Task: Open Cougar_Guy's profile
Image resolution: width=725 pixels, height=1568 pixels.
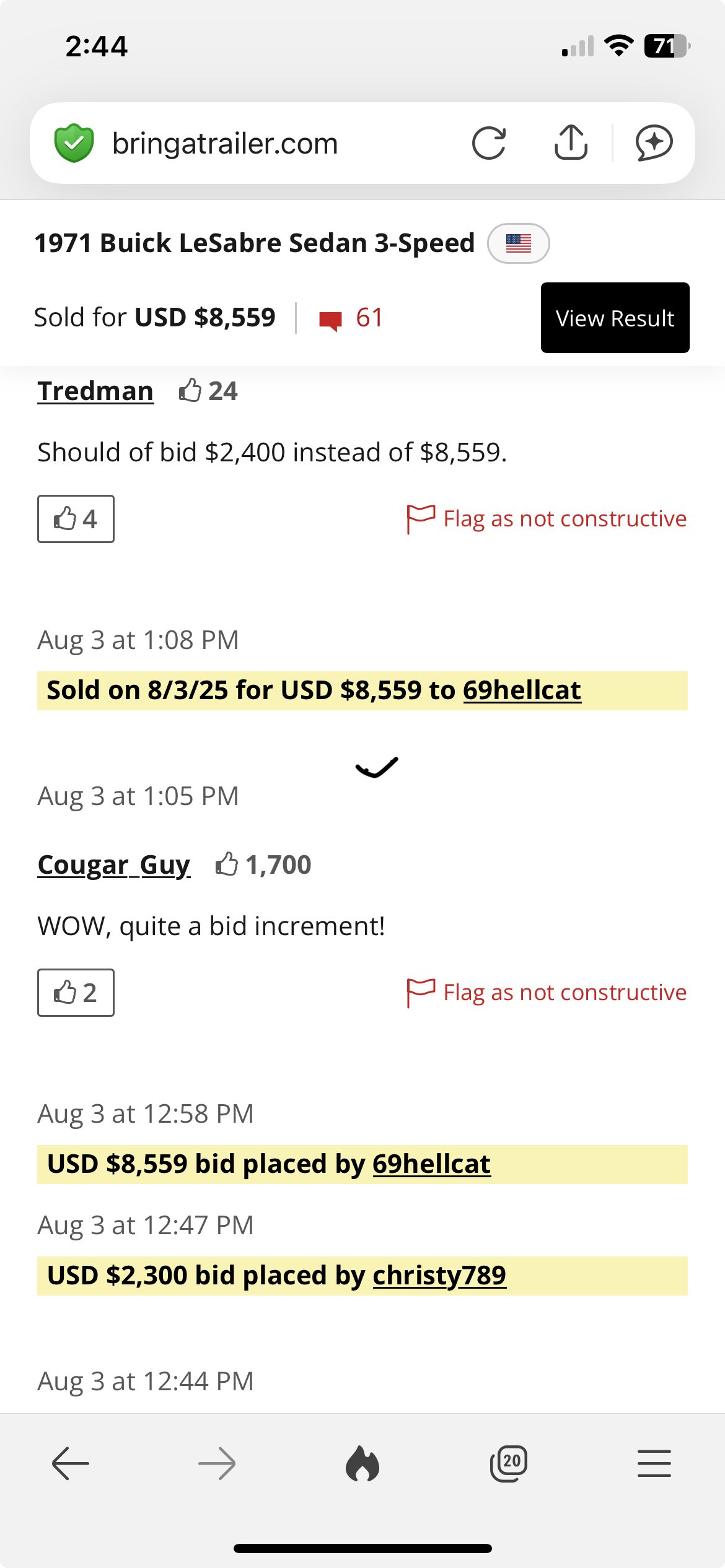Action: pyautogui.click(x=114, y=865)
